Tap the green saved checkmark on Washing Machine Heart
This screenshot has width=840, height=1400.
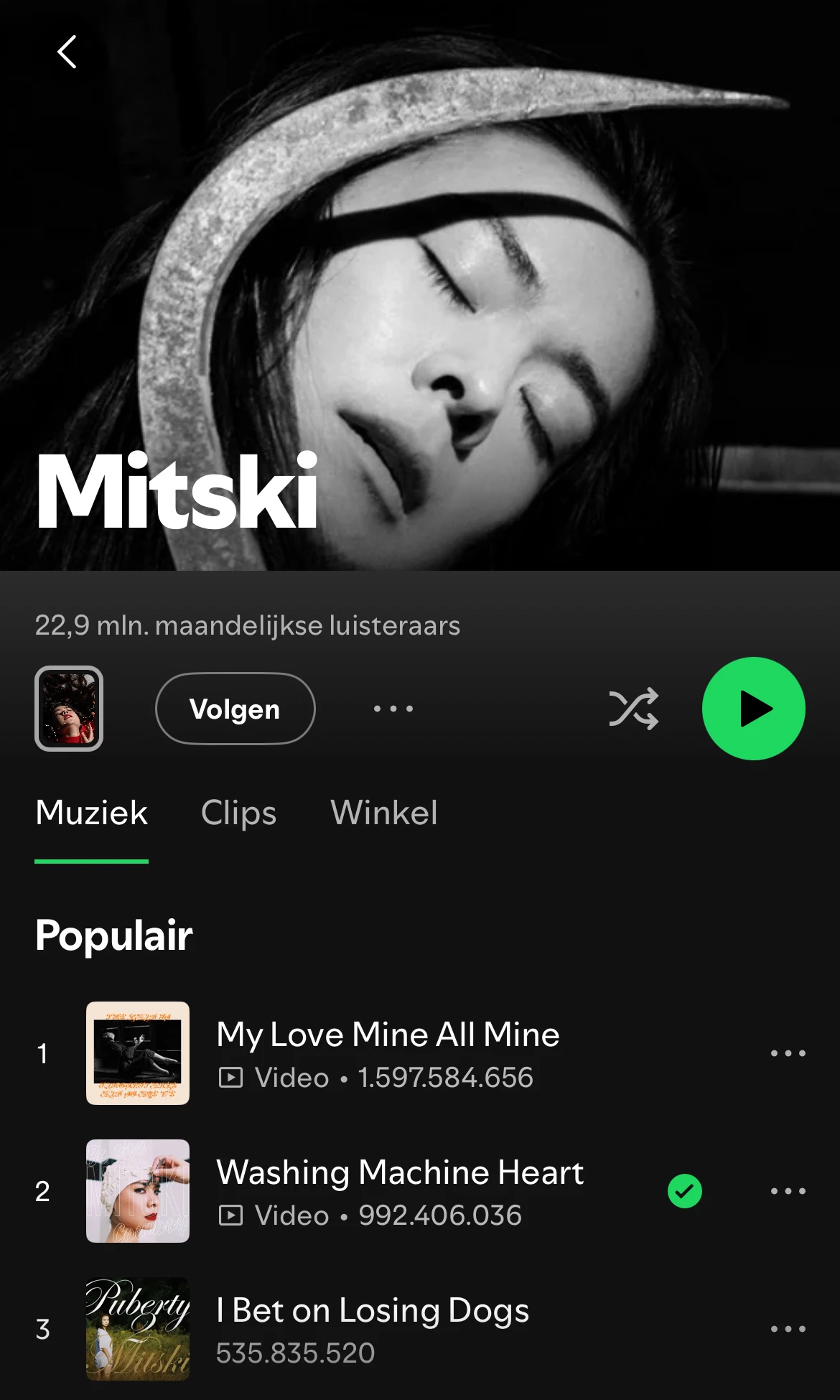pos(685,1191)
